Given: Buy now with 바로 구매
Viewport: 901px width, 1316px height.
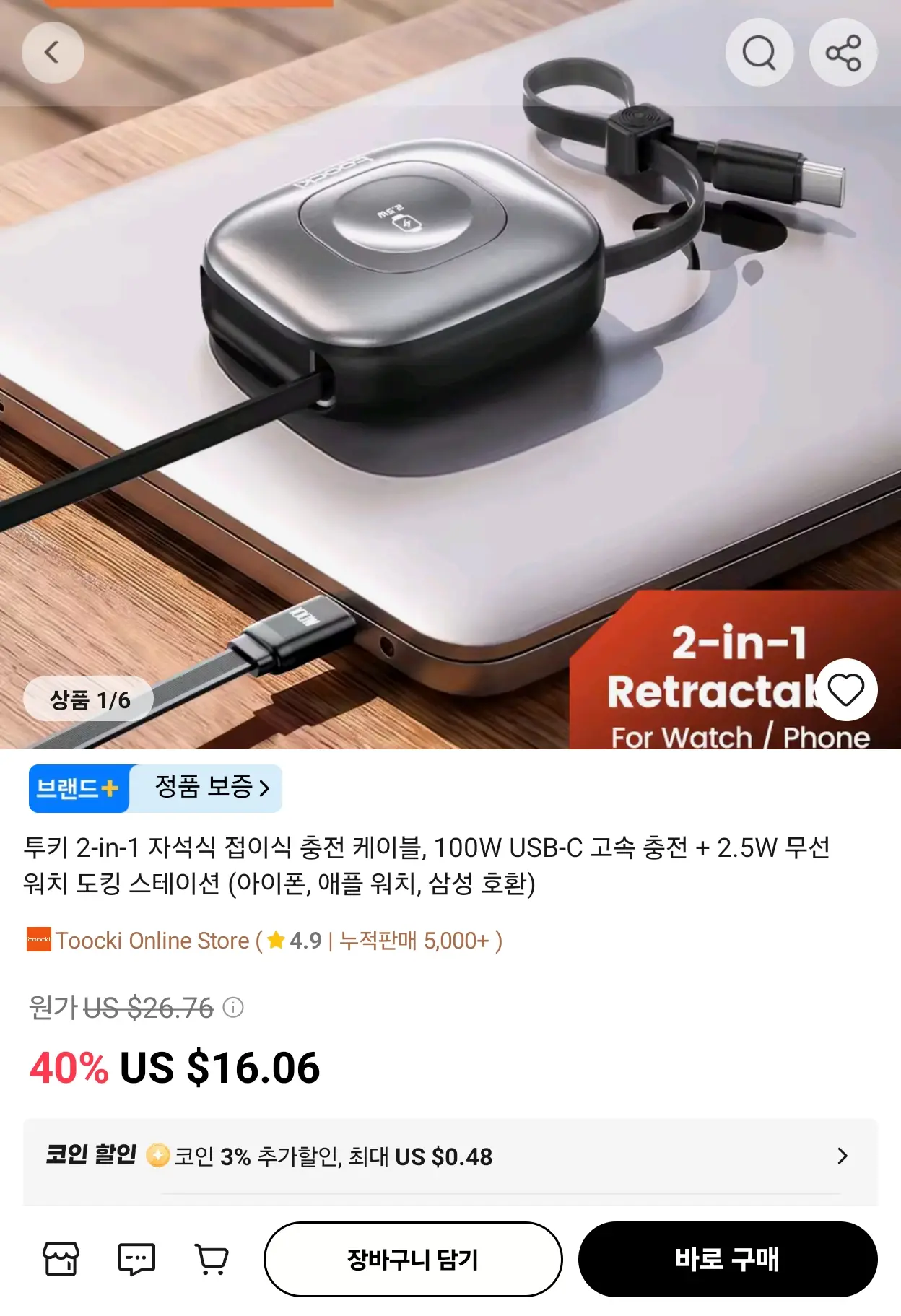Looking at the screenshot, I should coord(728,1259).
